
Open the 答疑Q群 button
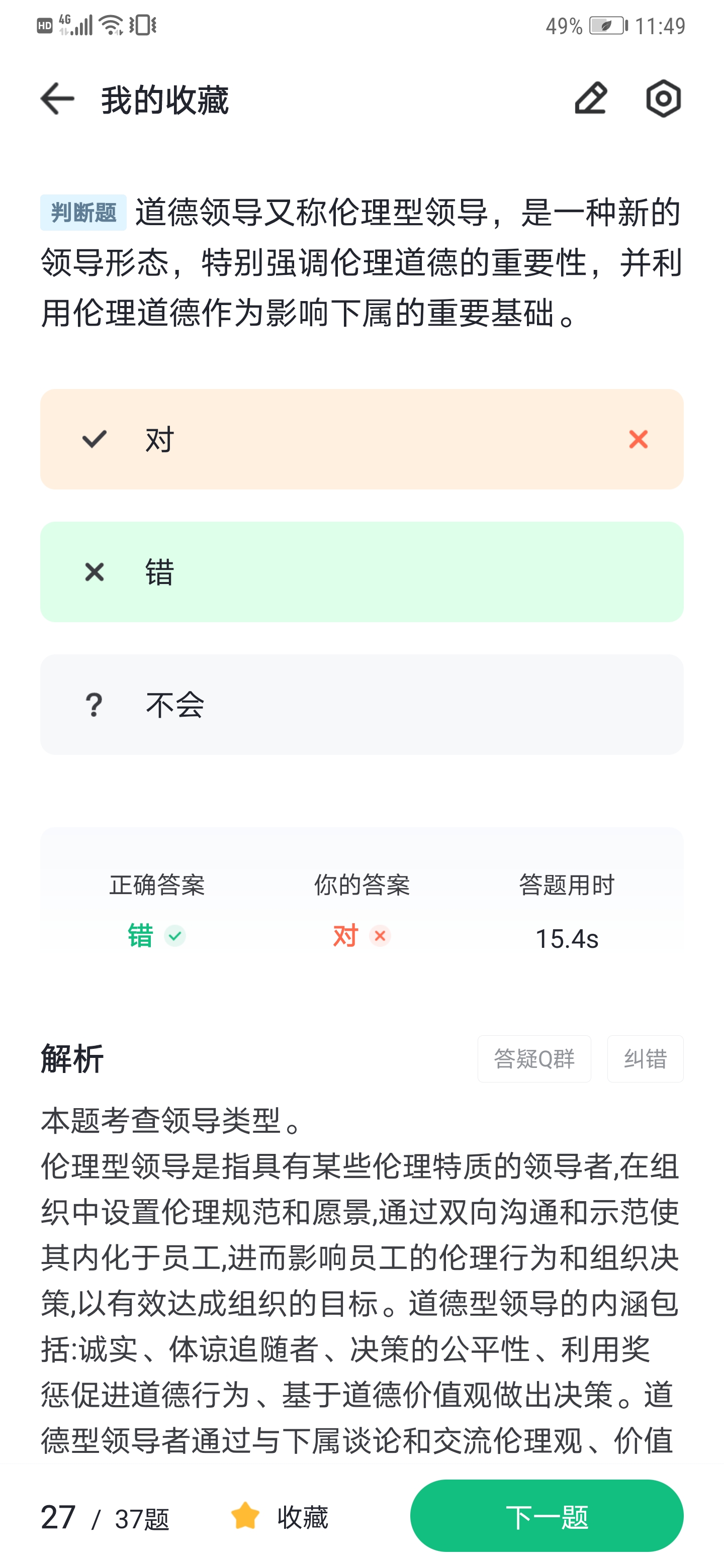pyautogui.click(x=534, y=1058)
